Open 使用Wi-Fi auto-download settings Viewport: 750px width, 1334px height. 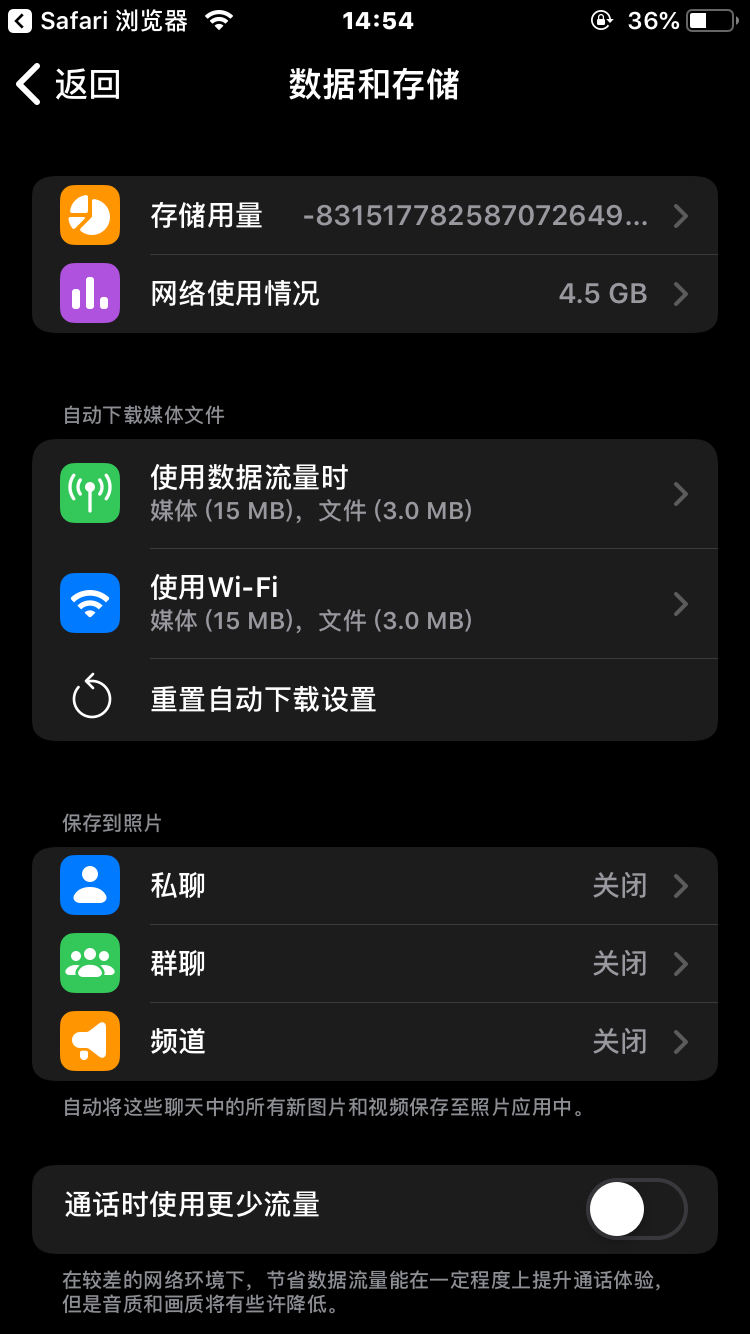point(375,604)
